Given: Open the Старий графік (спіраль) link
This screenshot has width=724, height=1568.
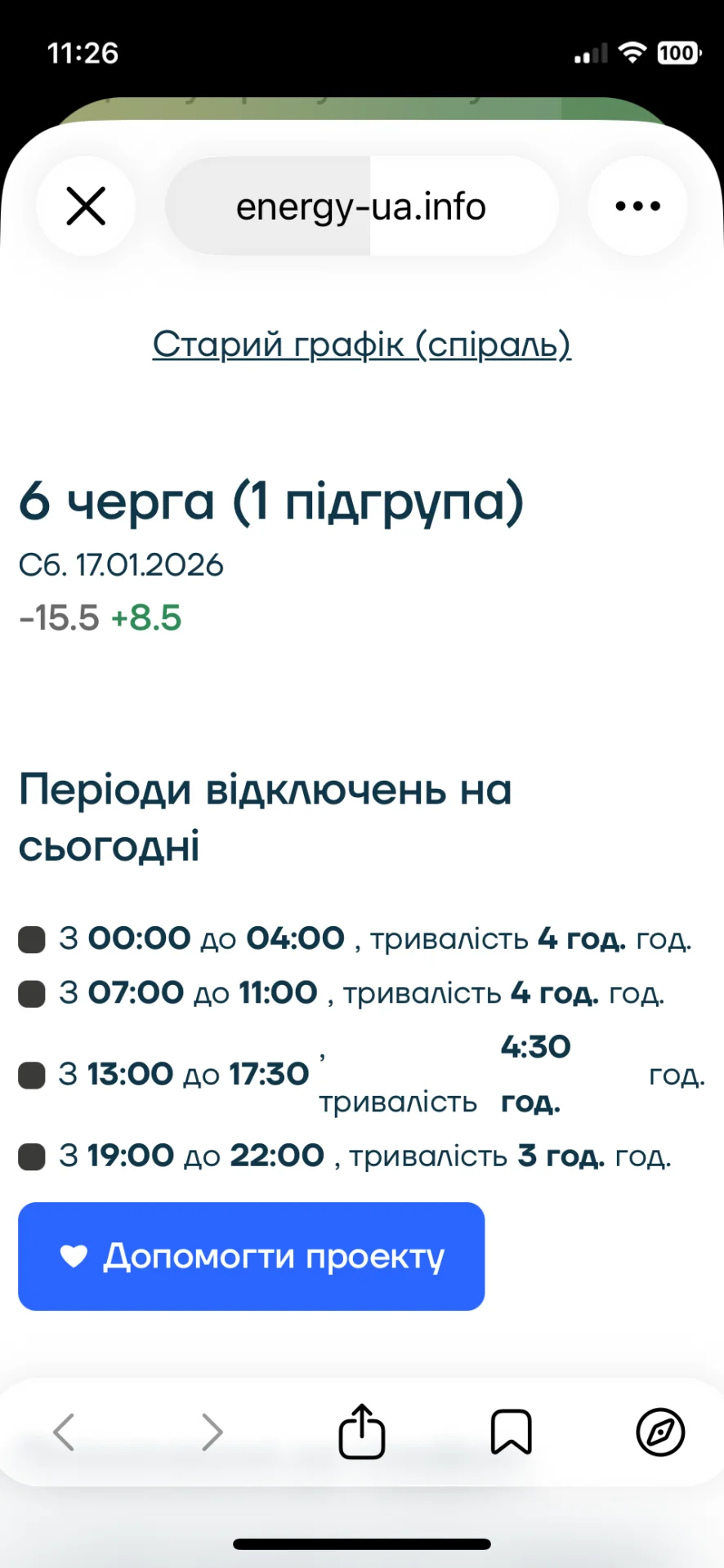Looking at the screenshot, I should tap(361, 344).
